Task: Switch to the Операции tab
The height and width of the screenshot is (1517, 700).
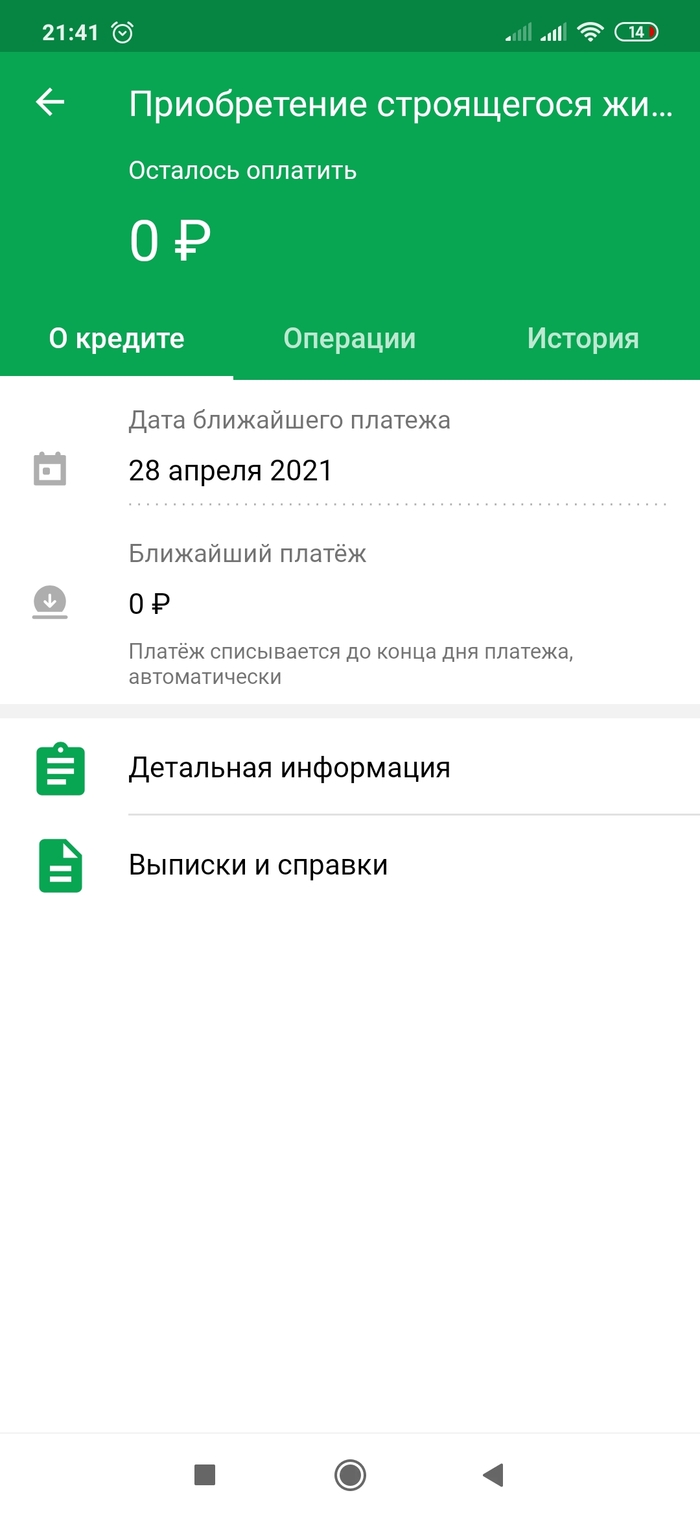Action: (349, 339)
